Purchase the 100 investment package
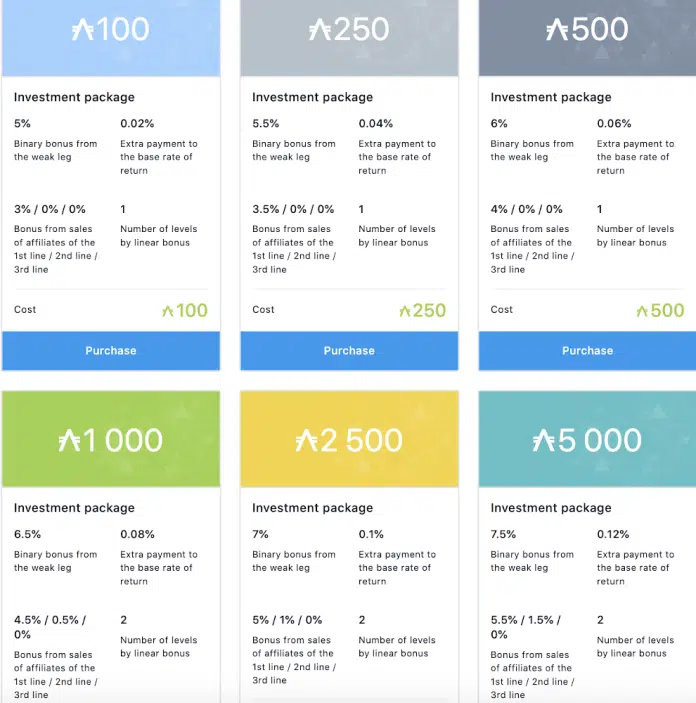This screenshot has width=696, height=703. pos(111,351)
